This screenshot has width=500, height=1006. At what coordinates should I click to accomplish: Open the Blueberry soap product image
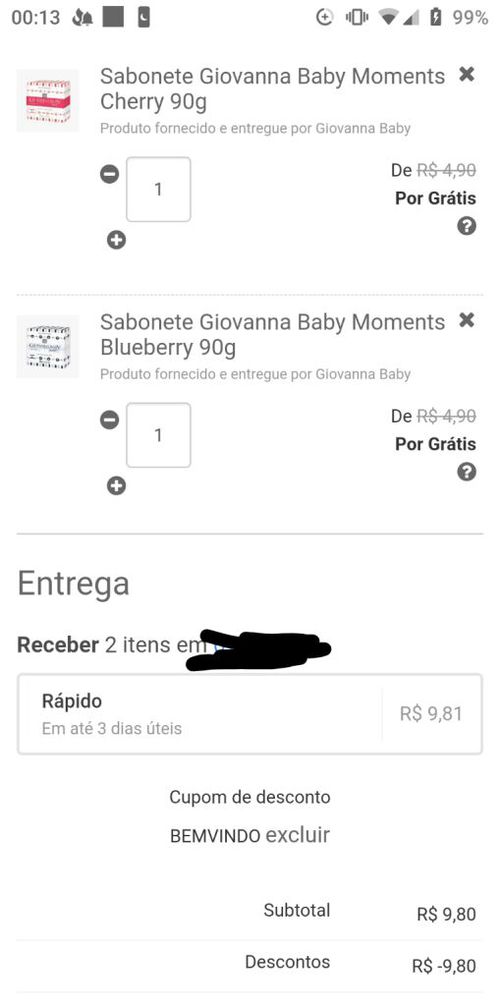(x=47, y=346)
